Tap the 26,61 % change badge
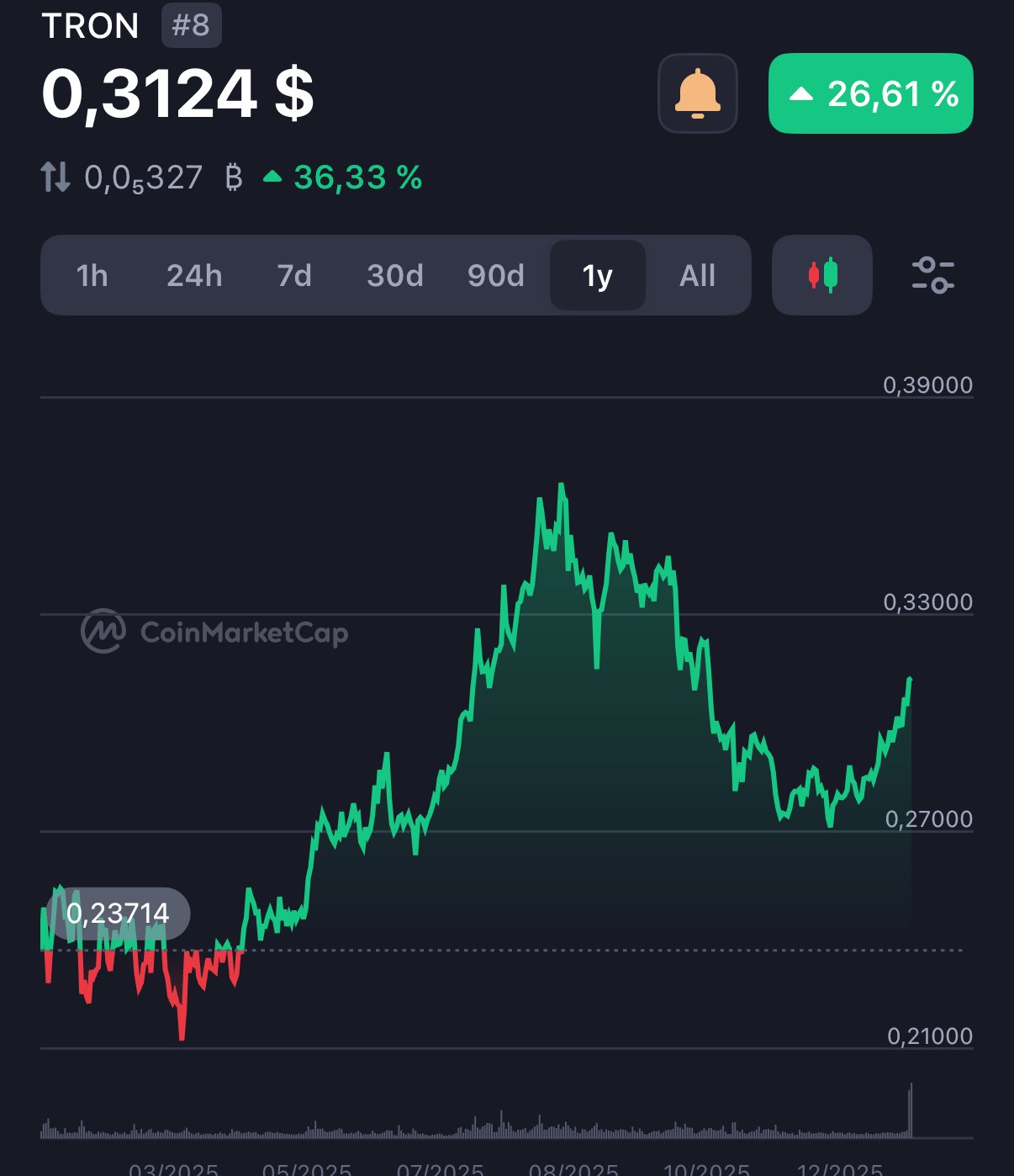The height and width of the screenshot is (1176, 1014). tap(870, 93)
